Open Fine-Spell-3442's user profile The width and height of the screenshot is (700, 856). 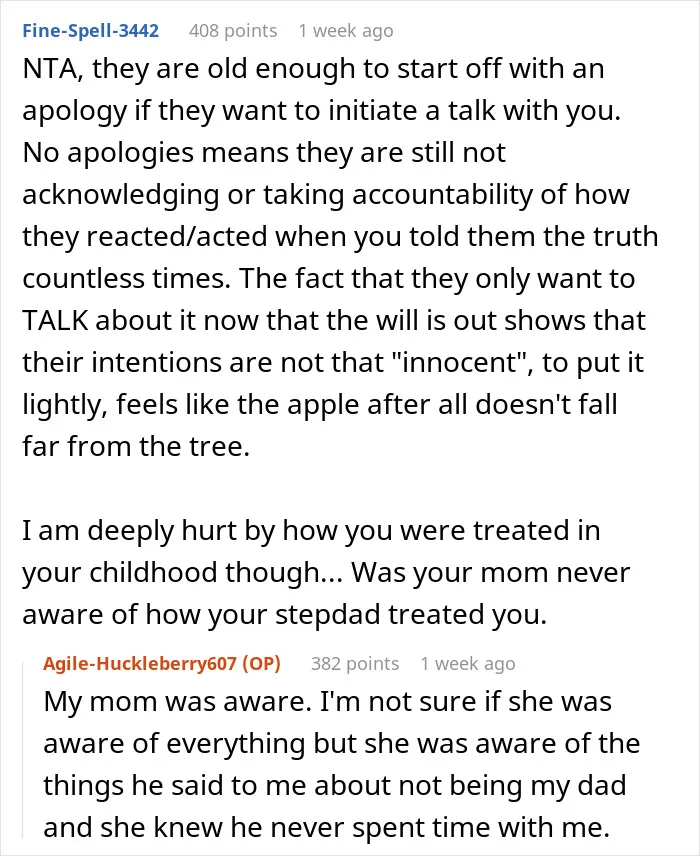91,31
